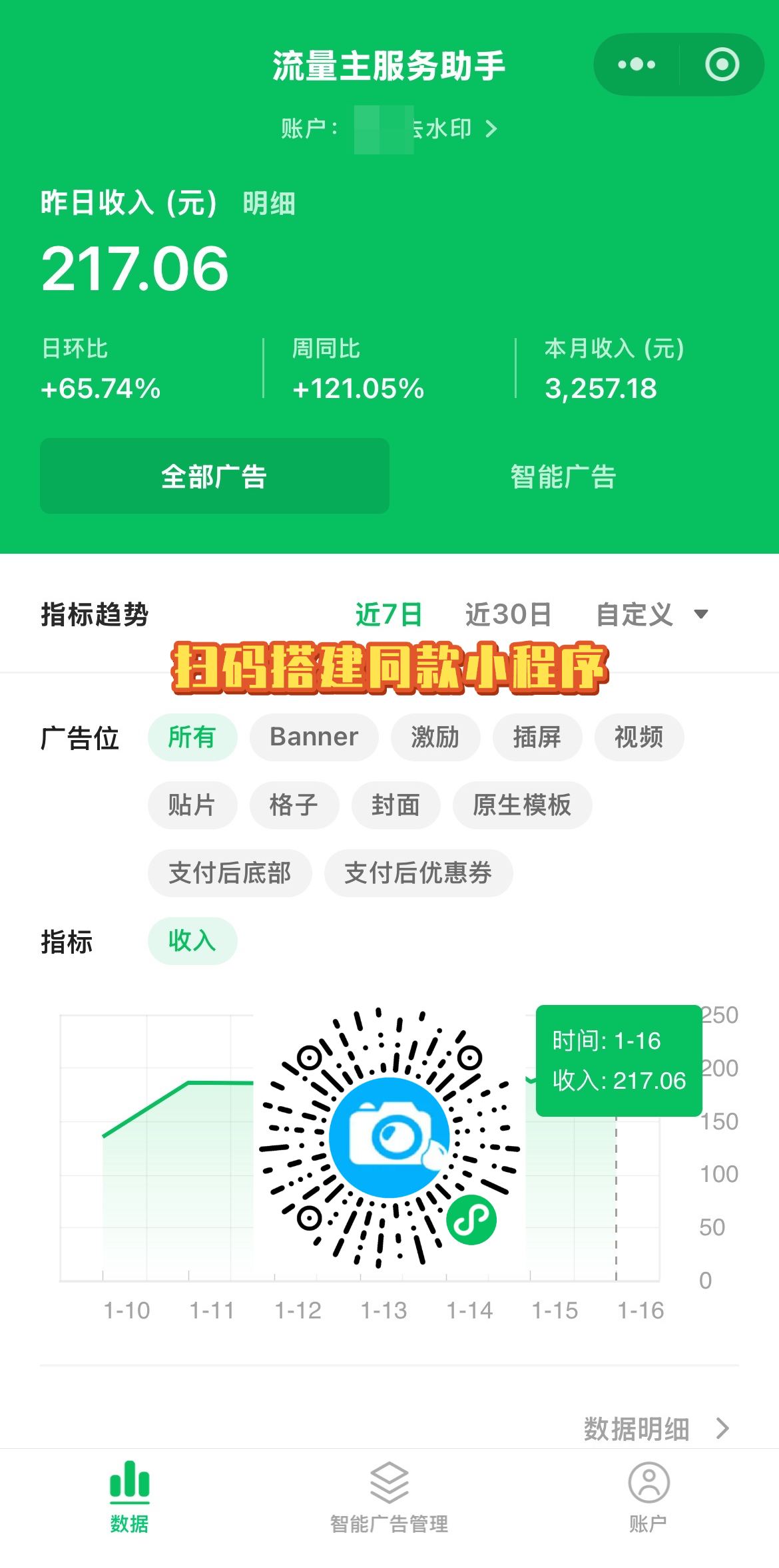The width and height of the screenshot is (779, 1568).
Task: Open 数据明细 detailed data
Action: [x=656, y=1428]
